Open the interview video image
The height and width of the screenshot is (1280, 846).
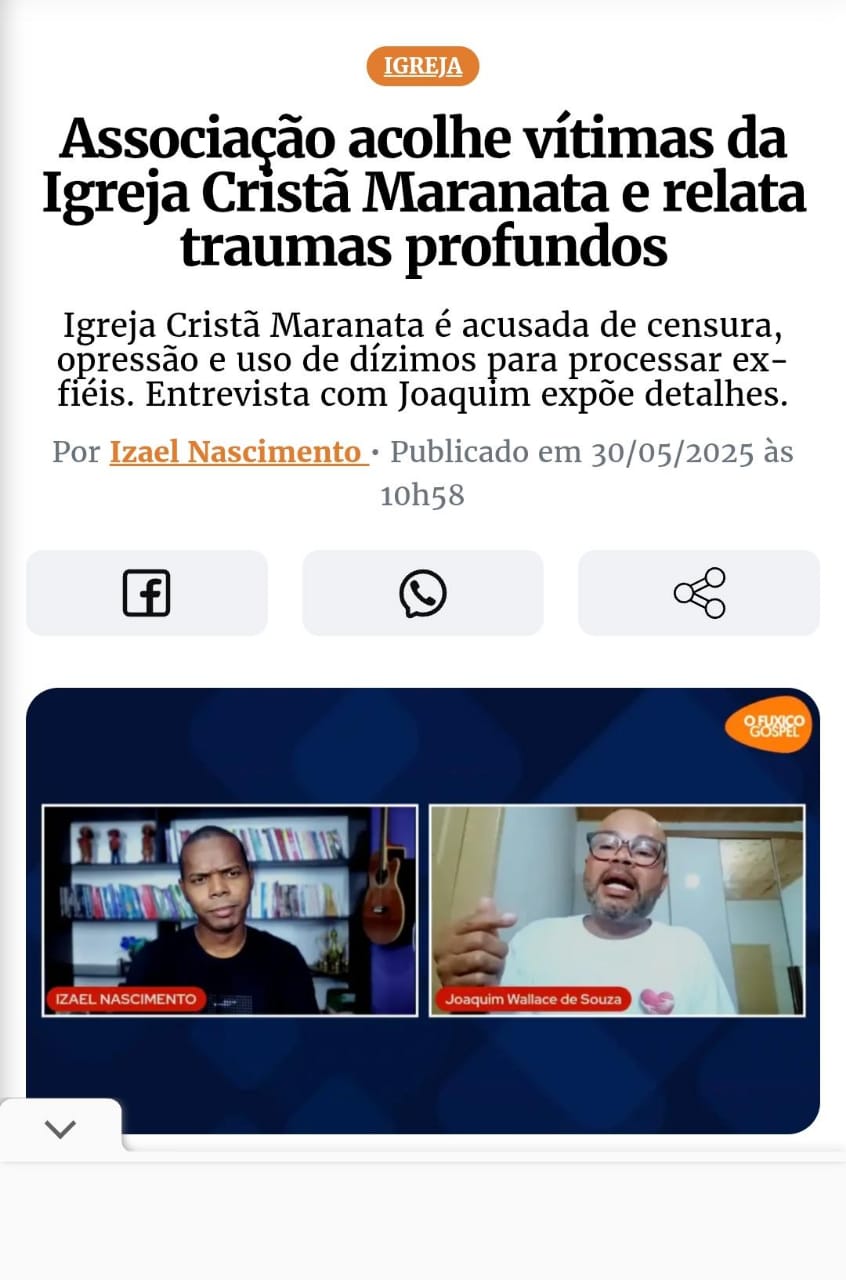(422, 910)
